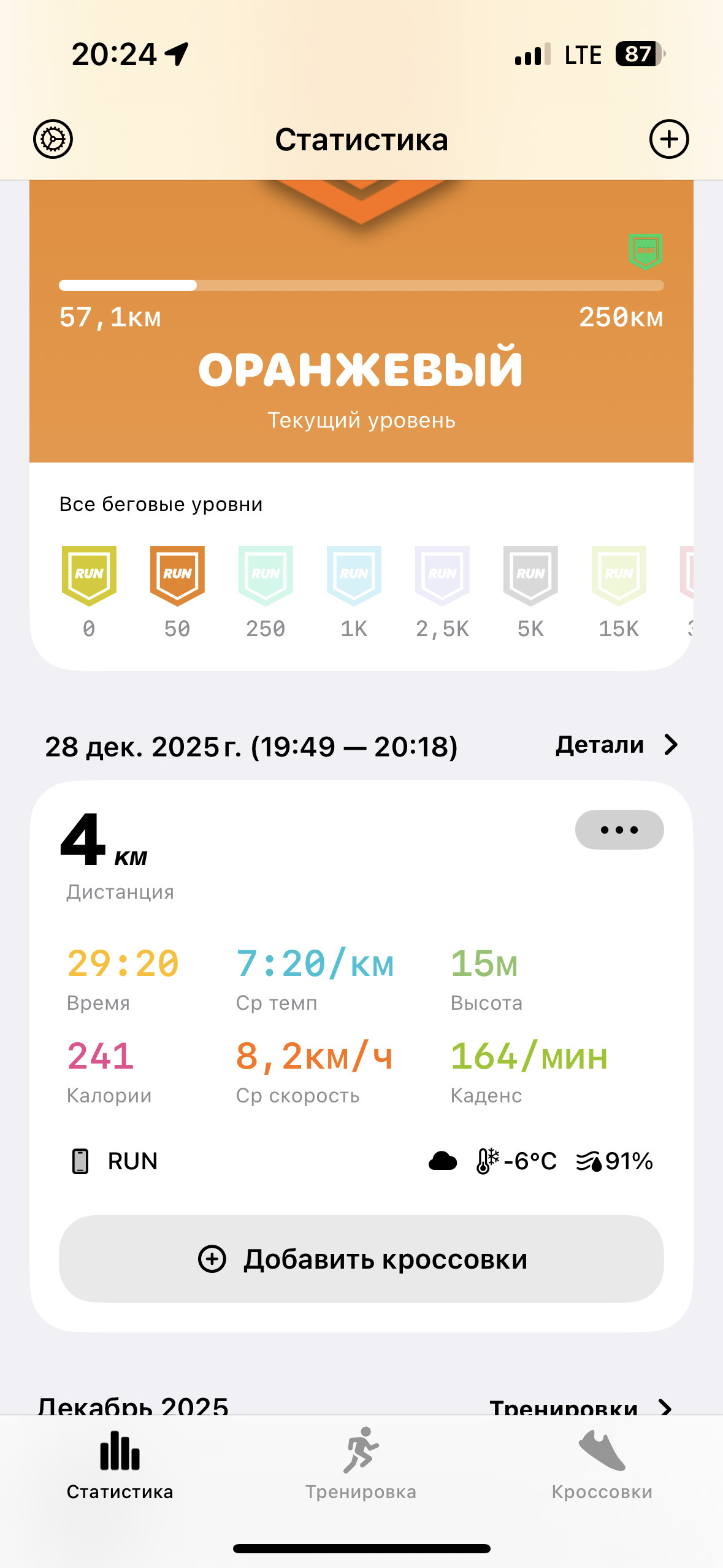Open the three-dot menu on the run card
The height and width of the screenshot is (1568, 723).
pos(619,830)
